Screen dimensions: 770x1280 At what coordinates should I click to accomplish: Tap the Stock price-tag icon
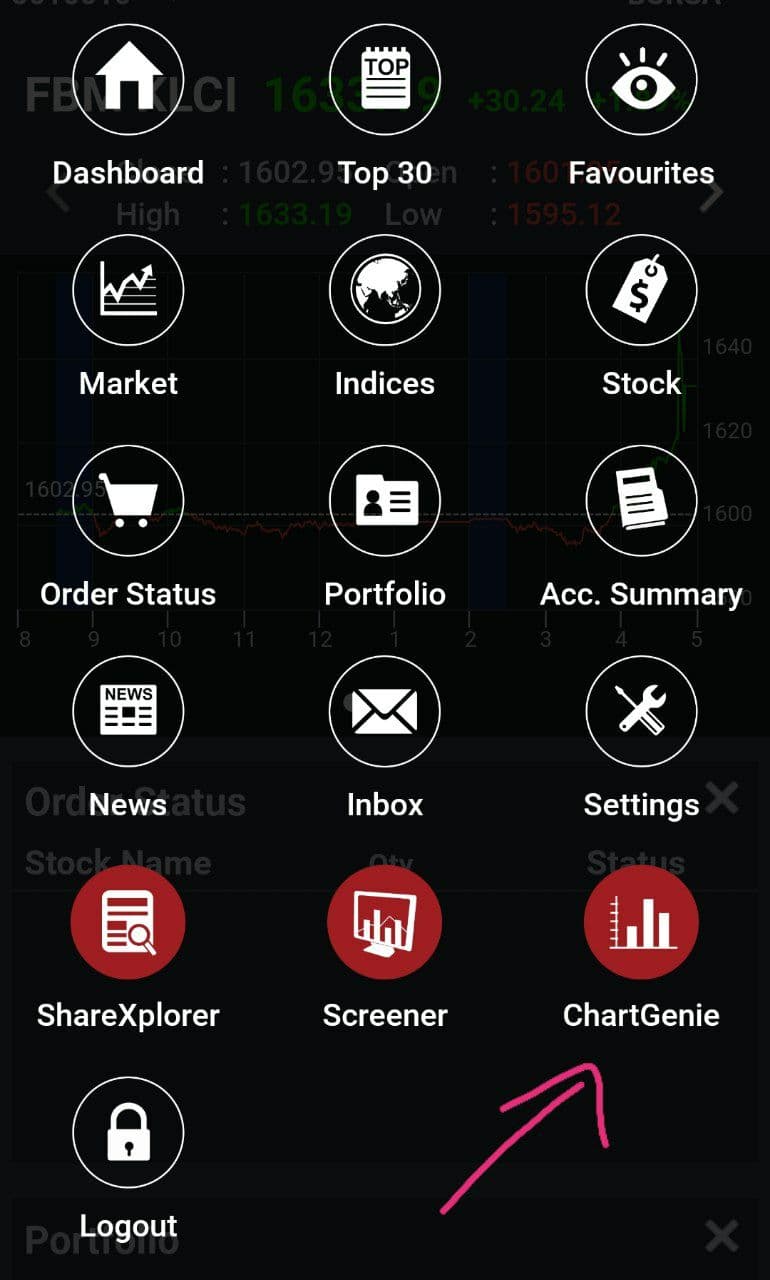tap(641, 290)
